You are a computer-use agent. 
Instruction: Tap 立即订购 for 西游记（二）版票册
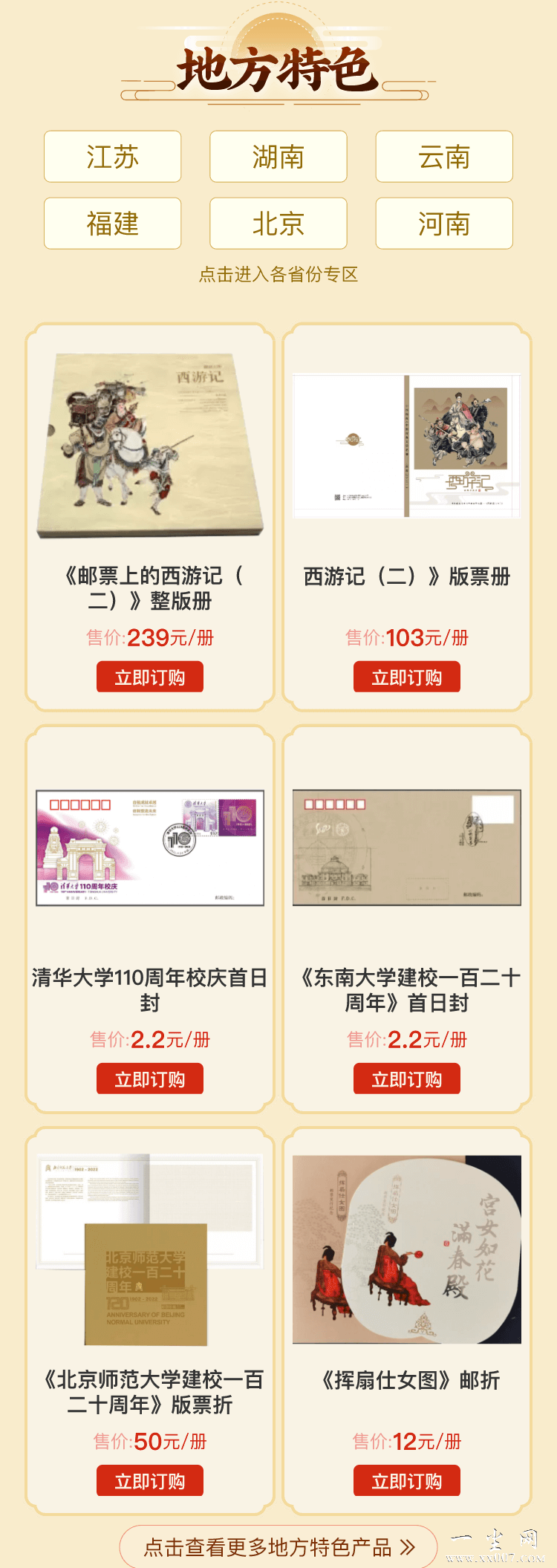pos(406,677)
